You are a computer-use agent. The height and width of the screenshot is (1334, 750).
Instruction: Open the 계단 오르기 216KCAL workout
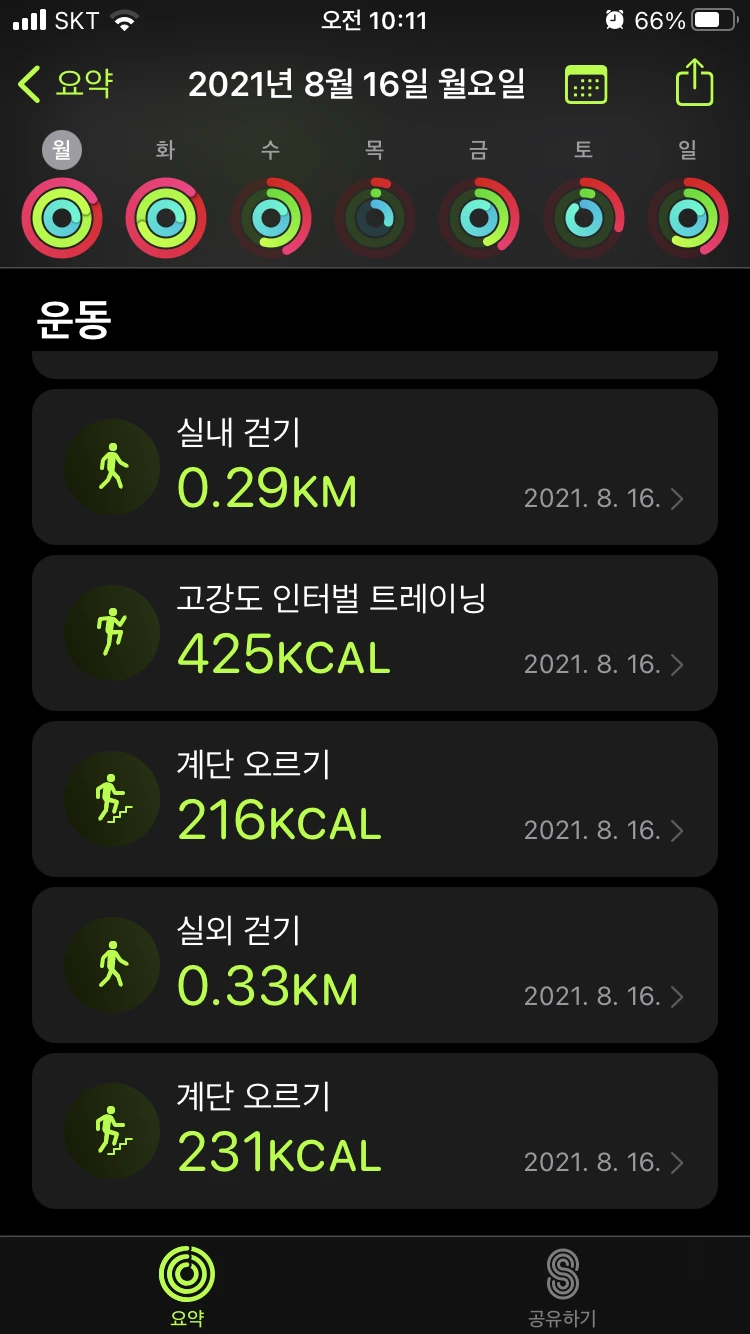click(x=375, y=799)
